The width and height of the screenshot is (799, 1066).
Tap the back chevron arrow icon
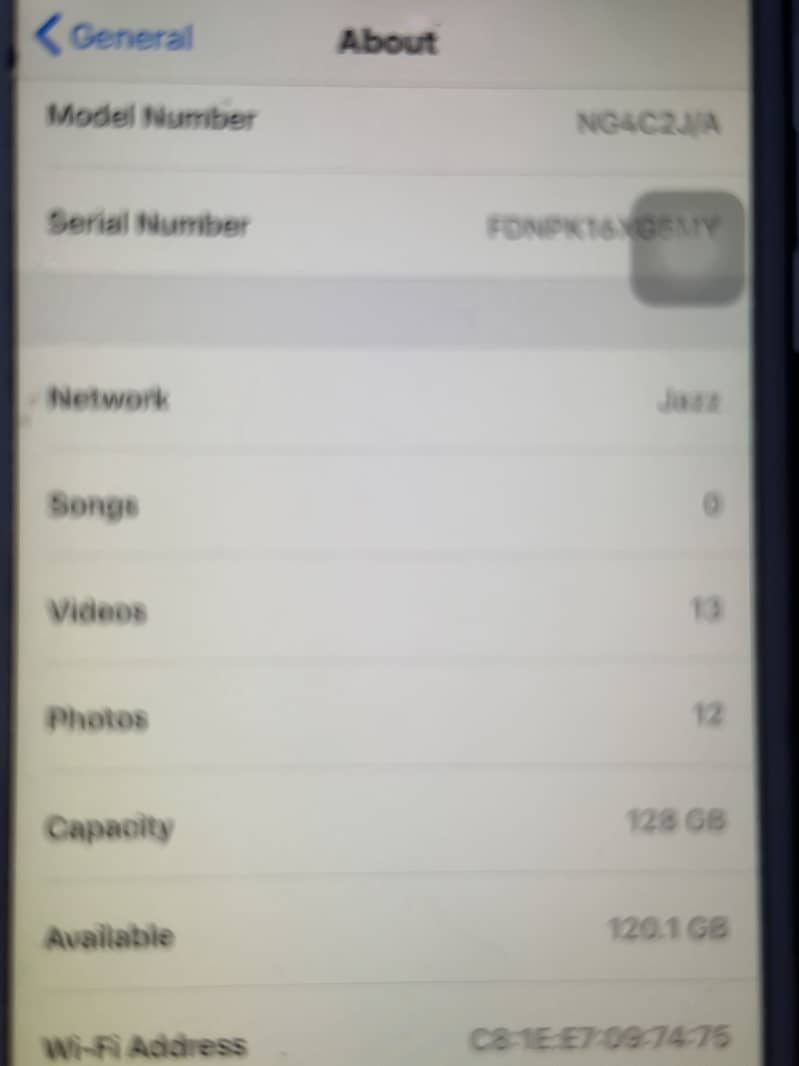(x=46, y=36)
